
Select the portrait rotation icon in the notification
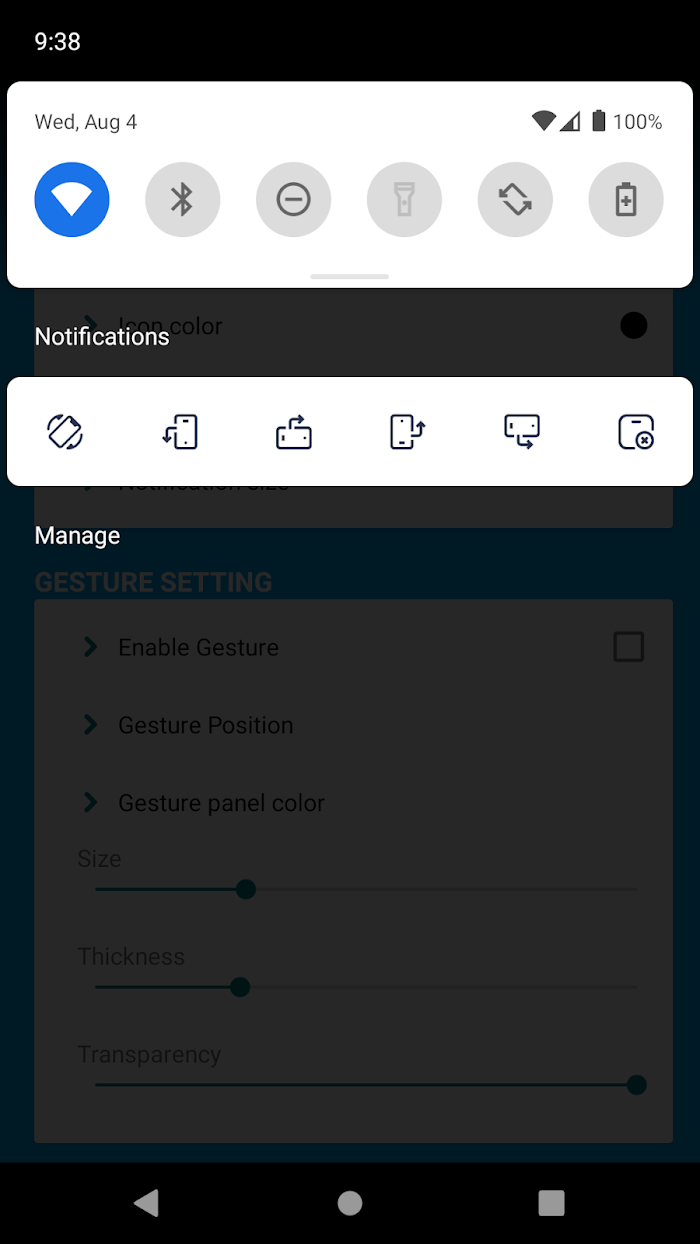tap(180, 432)
